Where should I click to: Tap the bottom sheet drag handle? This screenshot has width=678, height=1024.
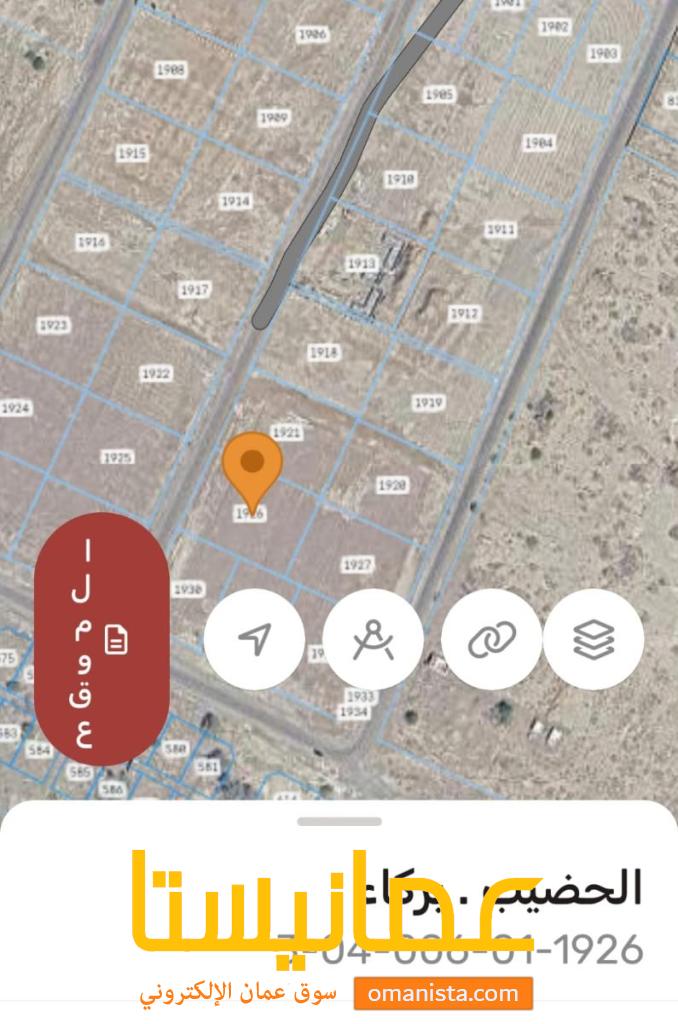point(339,822)
